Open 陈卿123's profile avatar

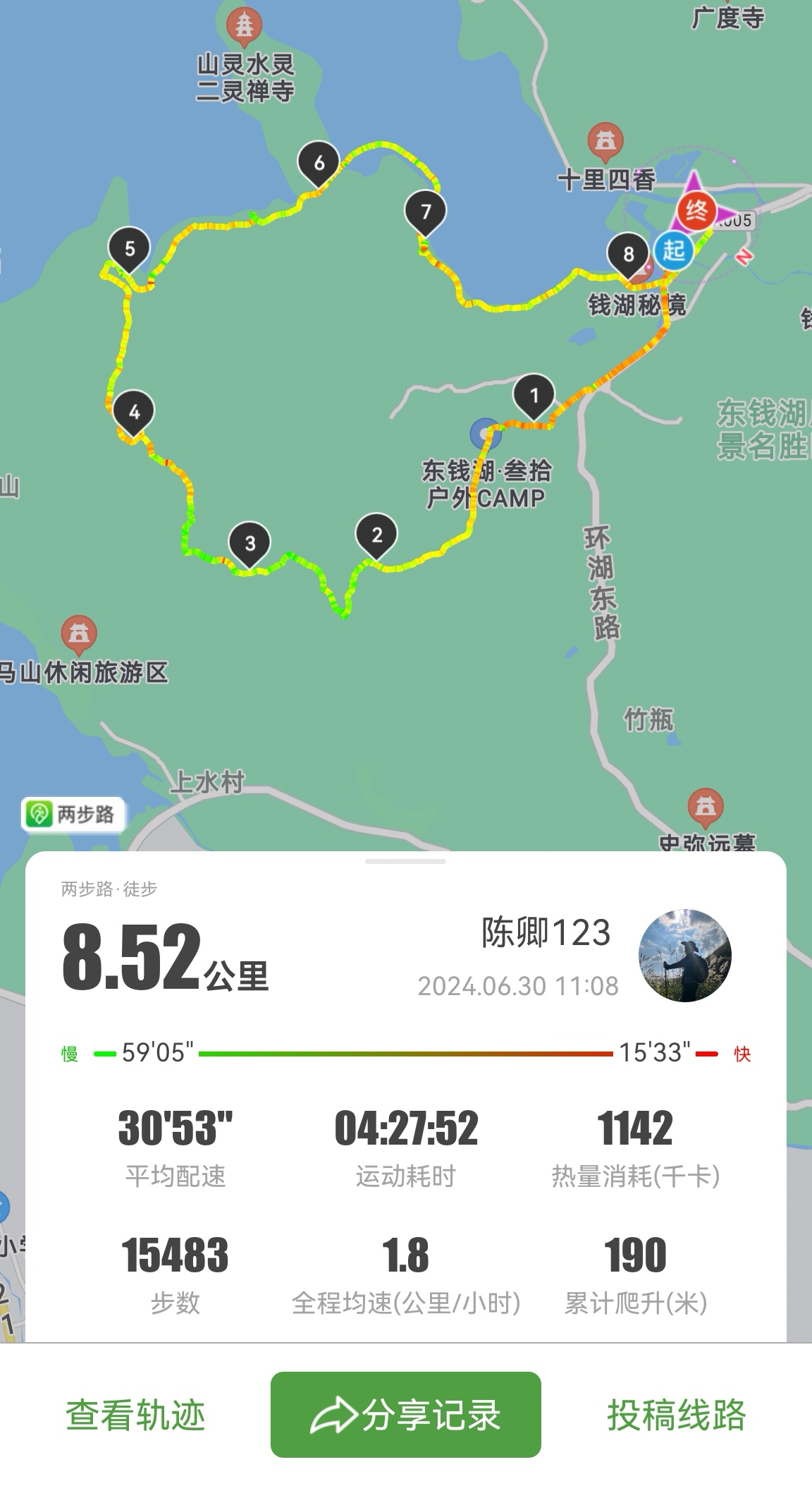click(684, 955)
